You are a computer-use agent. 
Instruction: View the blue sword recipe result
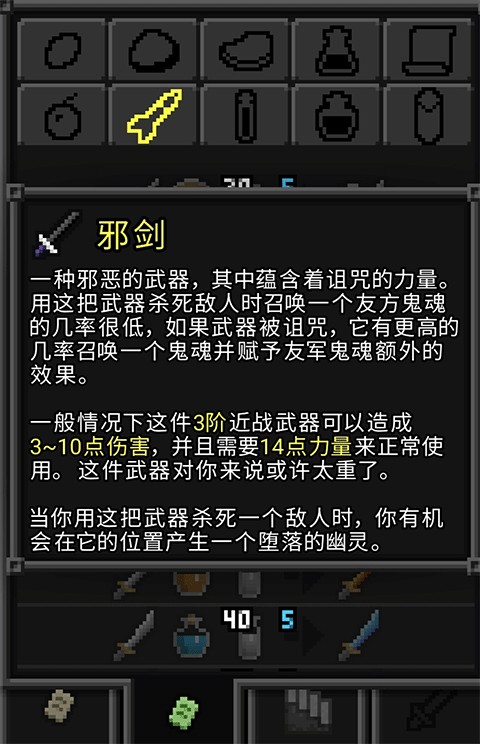click(x=360, y=636)
